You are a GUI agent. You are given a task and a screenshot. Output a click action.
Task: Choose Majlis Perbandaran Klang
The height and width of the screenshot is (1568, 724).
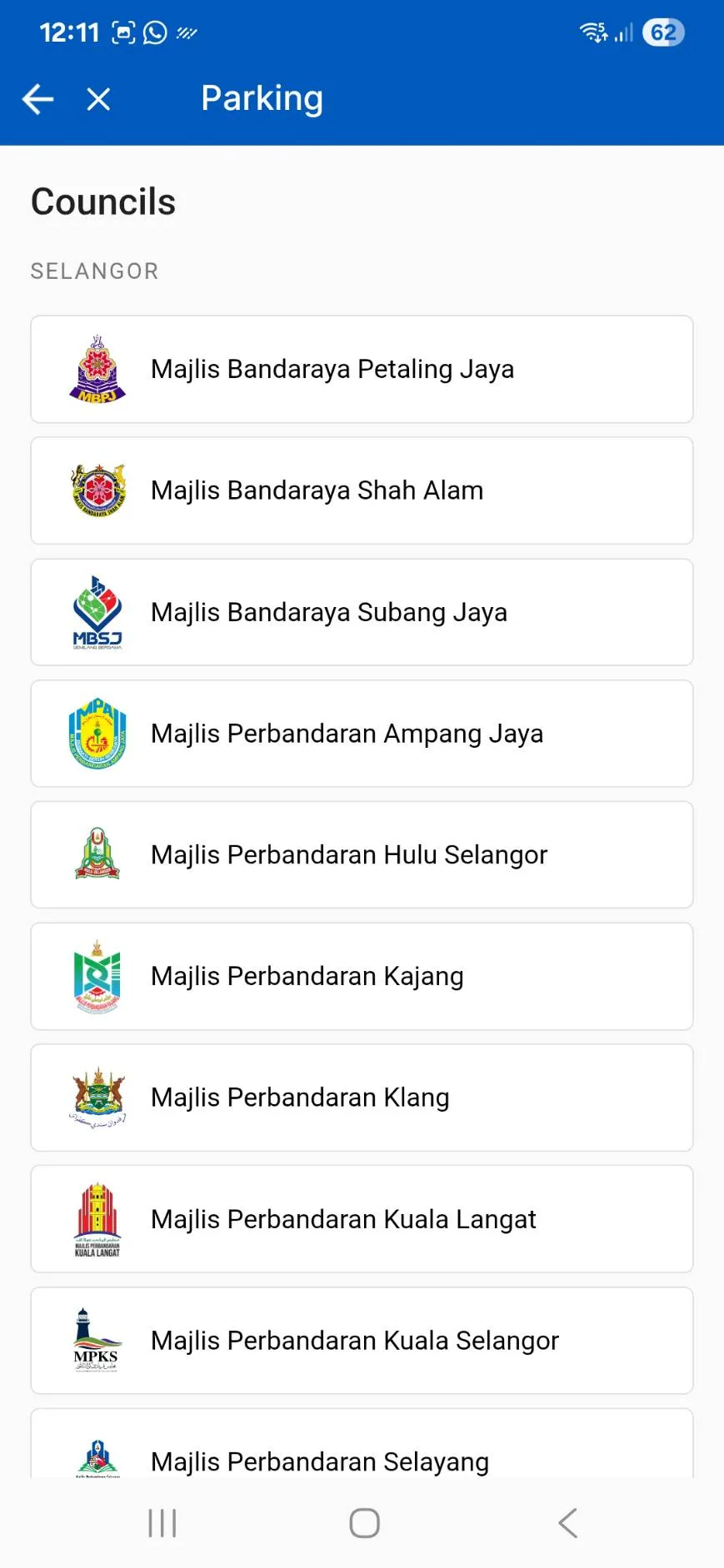(x=362, y=1098)
